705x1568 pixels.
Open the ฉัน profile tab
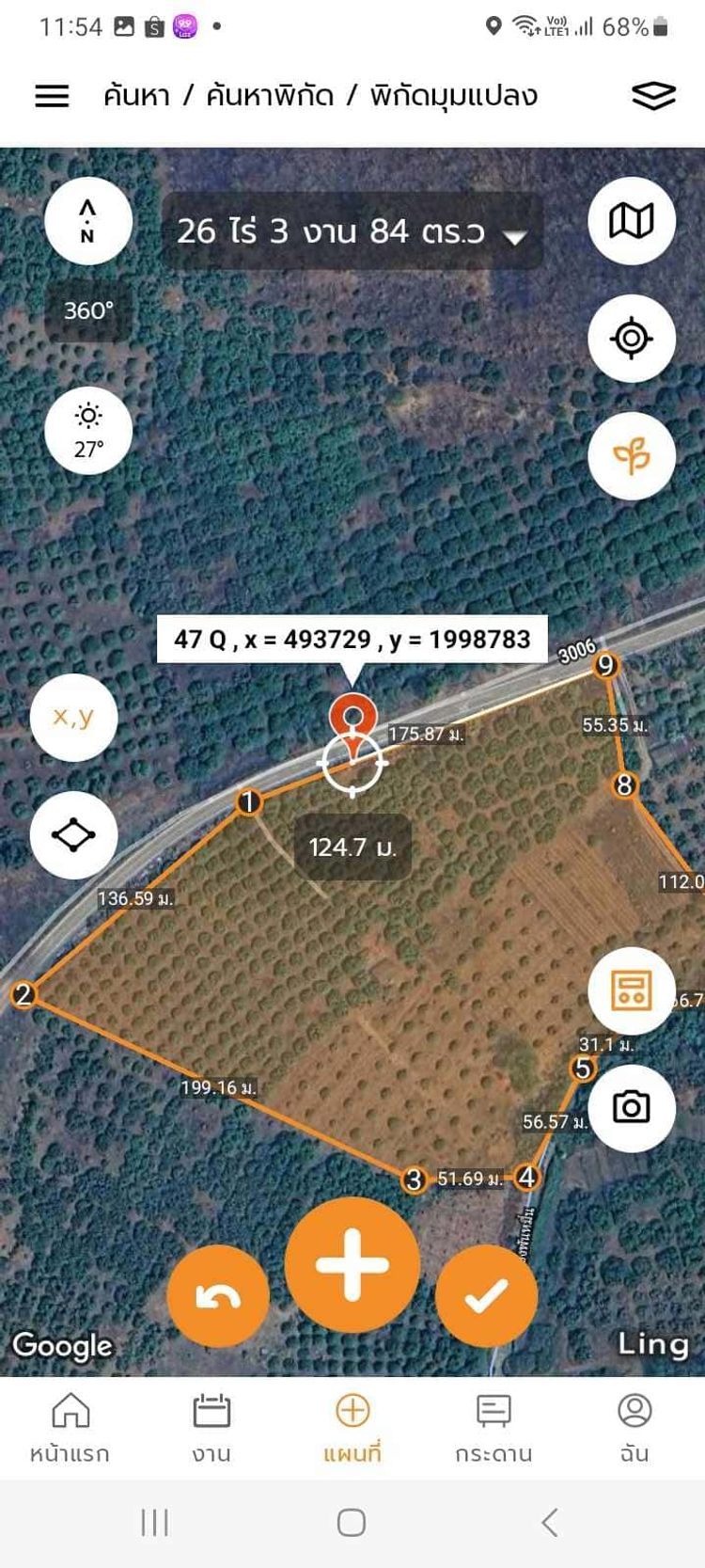tap(634, 1427)
